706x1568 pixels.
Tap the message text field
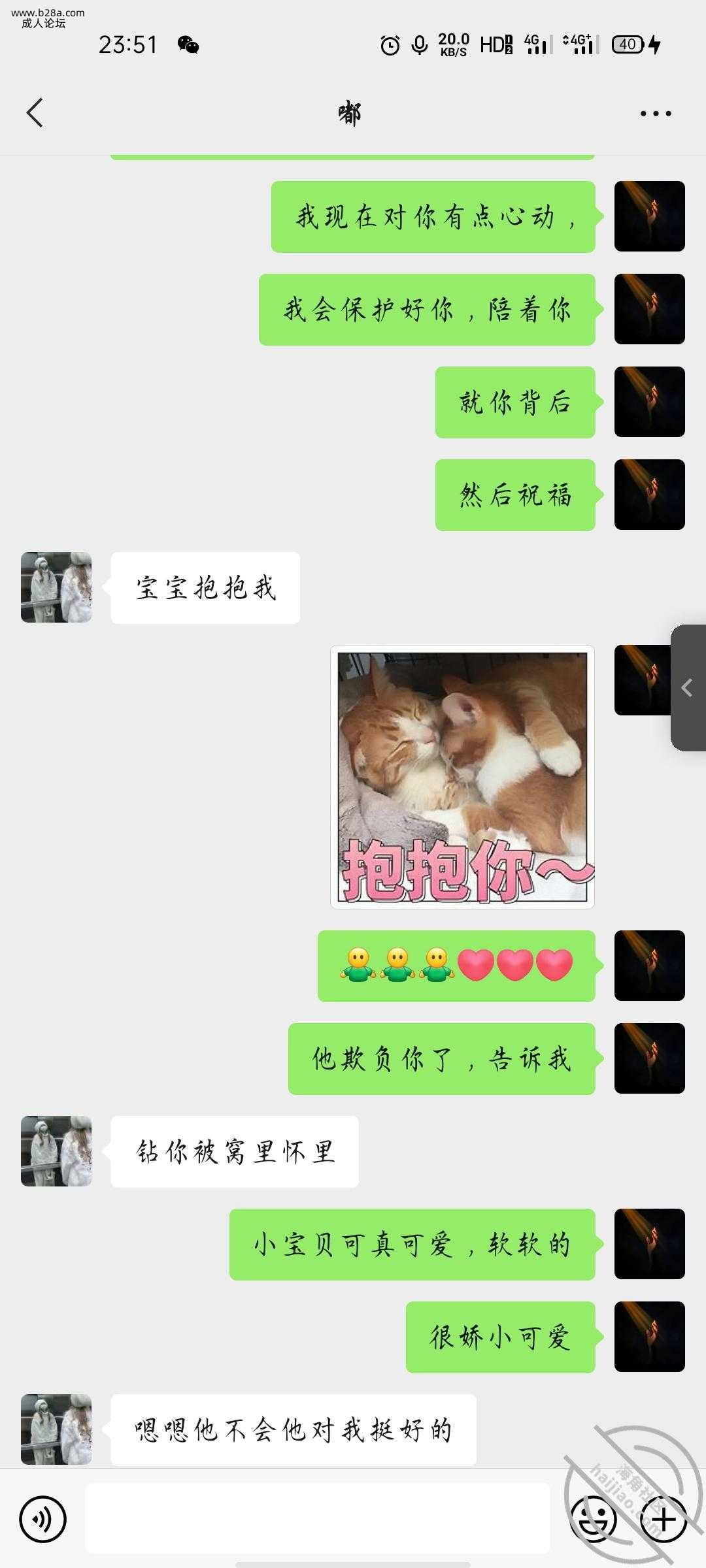(317, 1519)
